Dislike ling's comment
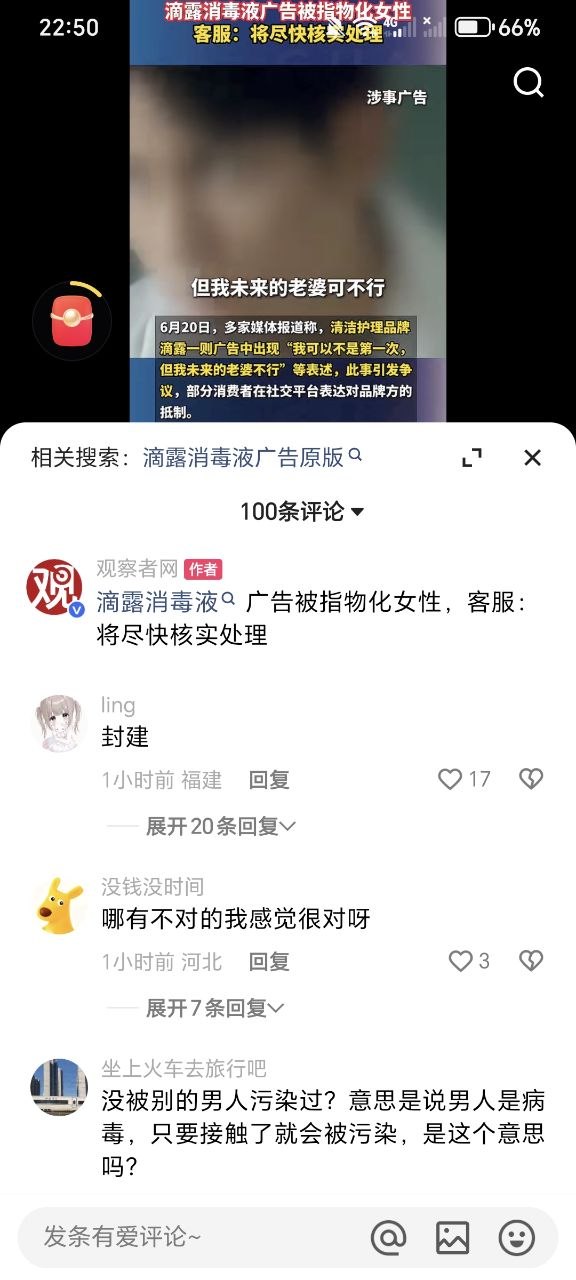Image resolution: width=576 pixels, height=1280 pixels. tap(531, 779)
